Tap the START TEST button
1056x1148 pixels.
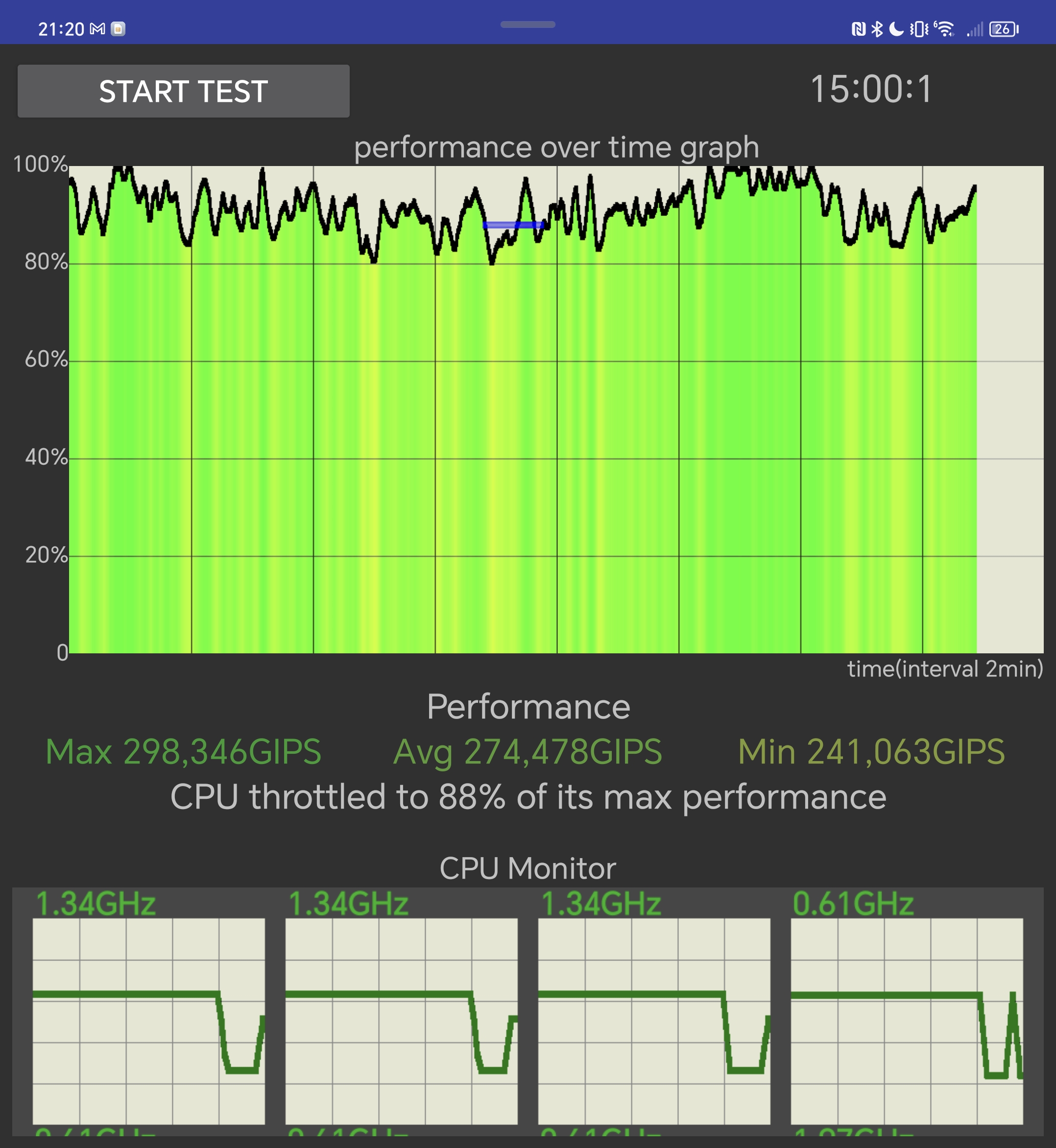183,92
